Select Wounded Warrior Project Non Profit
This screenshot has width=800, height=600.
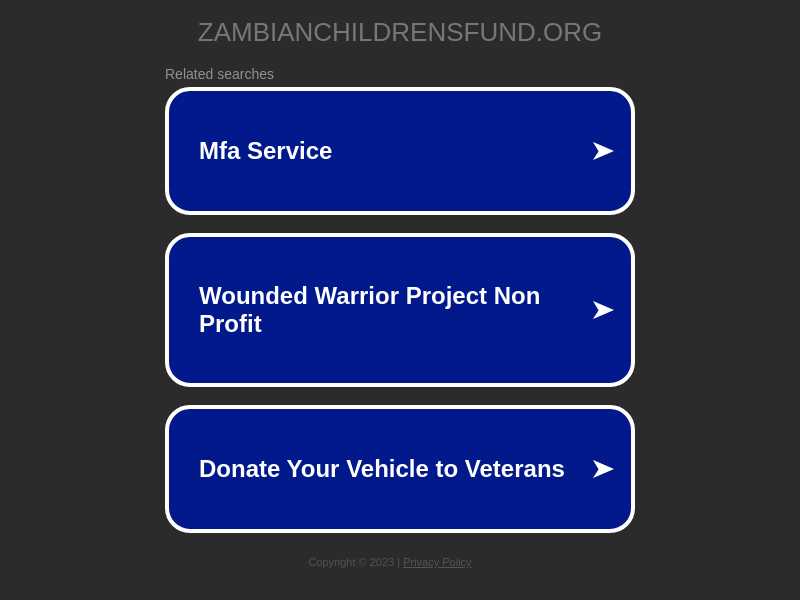(400, 310)
